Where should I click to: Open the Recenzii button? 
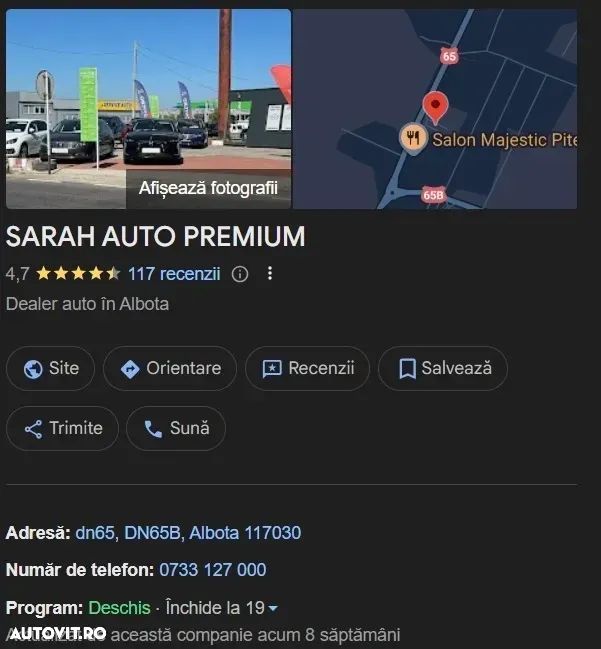tap(307, 368)
